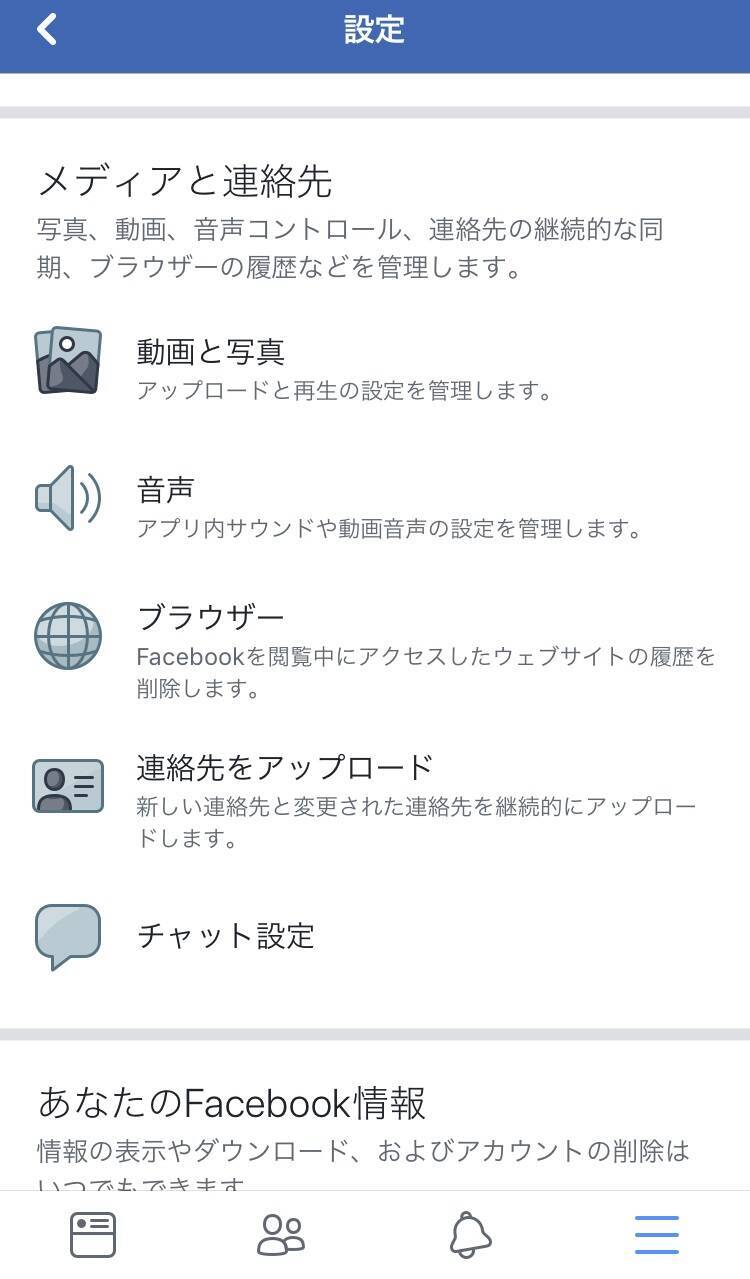
Task: Open チャット設定
Action: (x=226, y=936)
